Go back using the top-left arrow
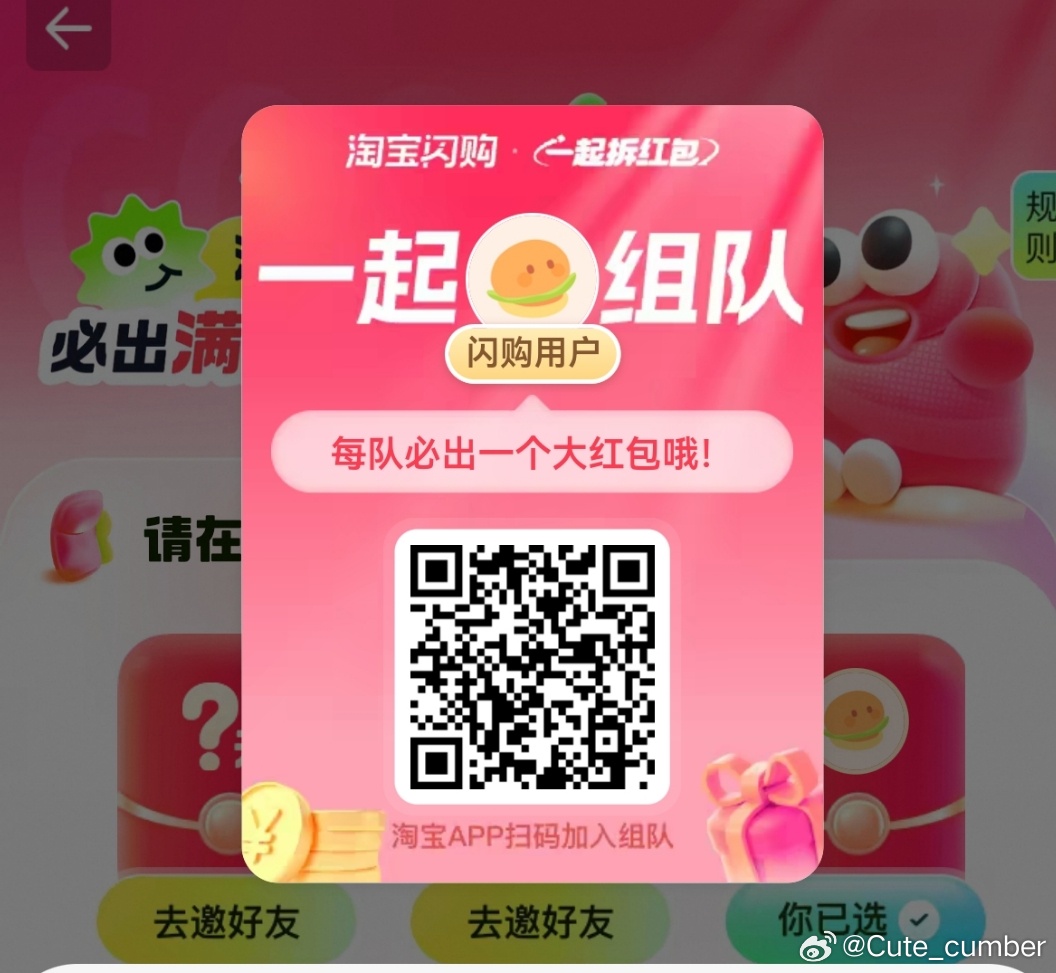Screen dimensions: 1056x973 point(68,30)
